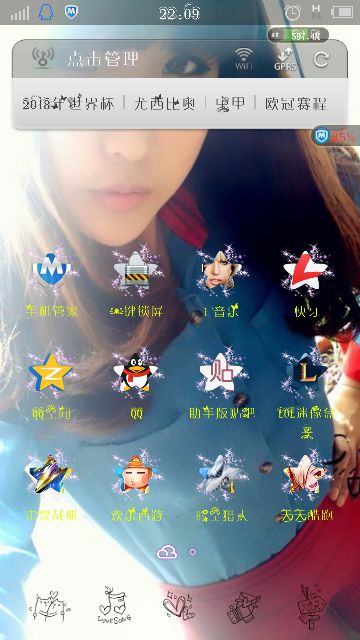Open the 尤西比奥 topic link
The height and width of the screenshot is (640, 360).
coord(165,104)
